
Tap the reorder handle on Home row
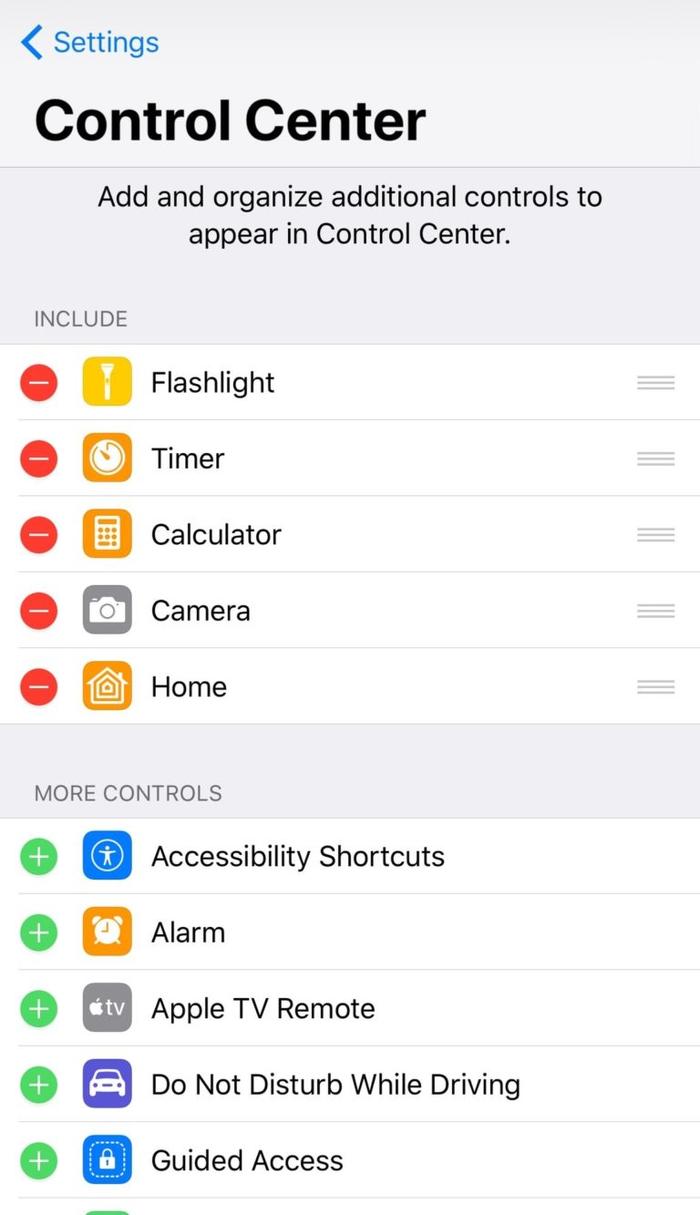coord(656,686)
